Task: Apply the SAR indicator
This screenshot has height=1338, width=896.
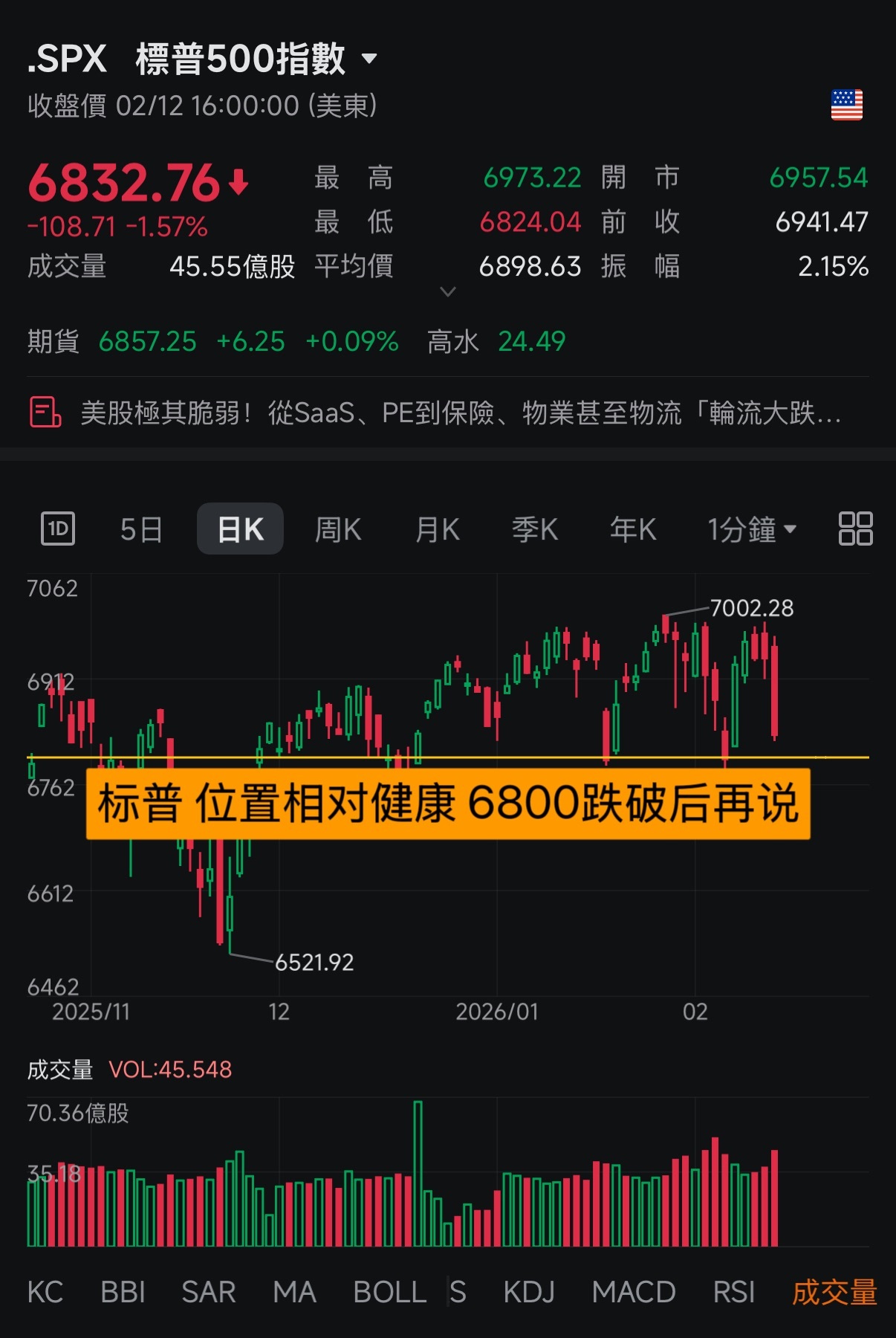Action: coord(209,1292)
